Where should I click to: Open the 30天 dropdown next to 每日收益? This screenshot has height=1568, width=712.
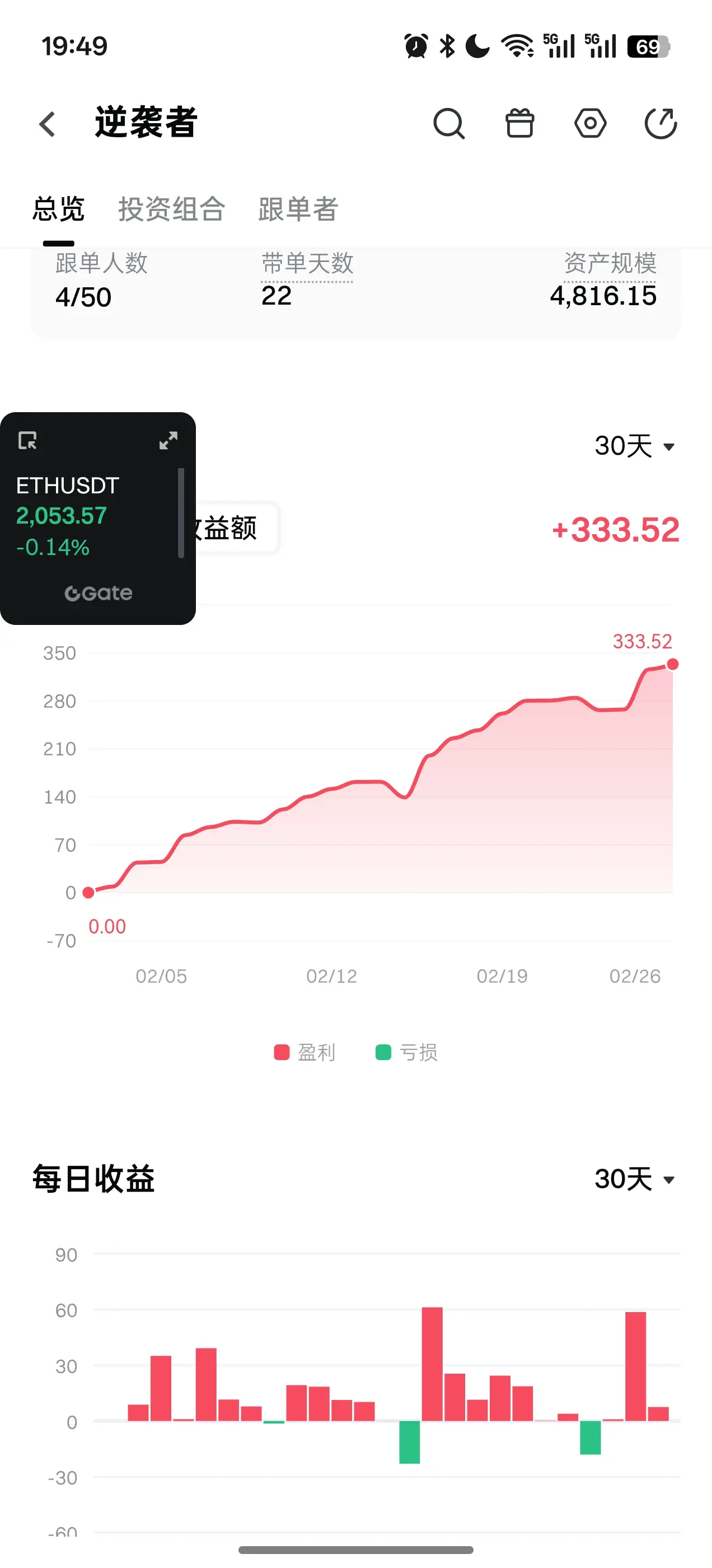pyautogui.click(x=635, y=1179)
